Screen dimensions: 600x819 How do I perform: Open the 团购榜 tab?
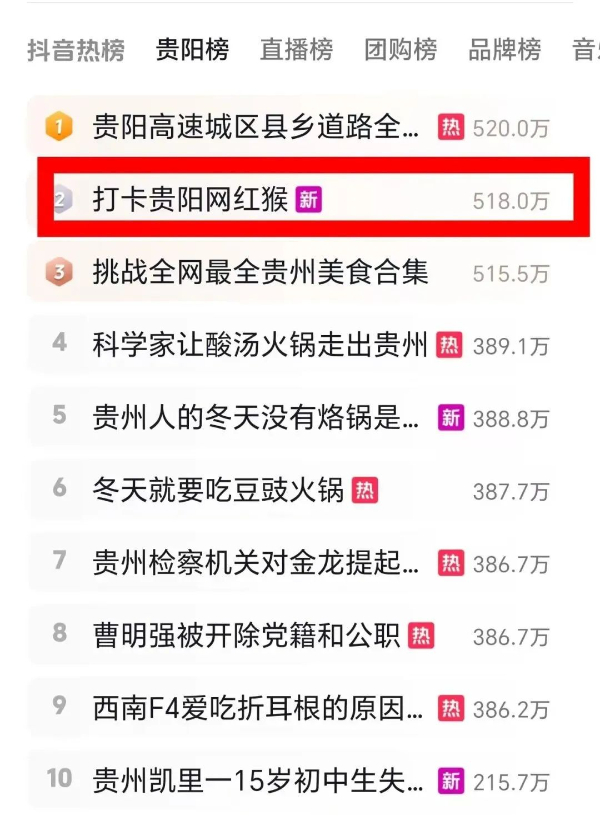click(x=400, y=49)
